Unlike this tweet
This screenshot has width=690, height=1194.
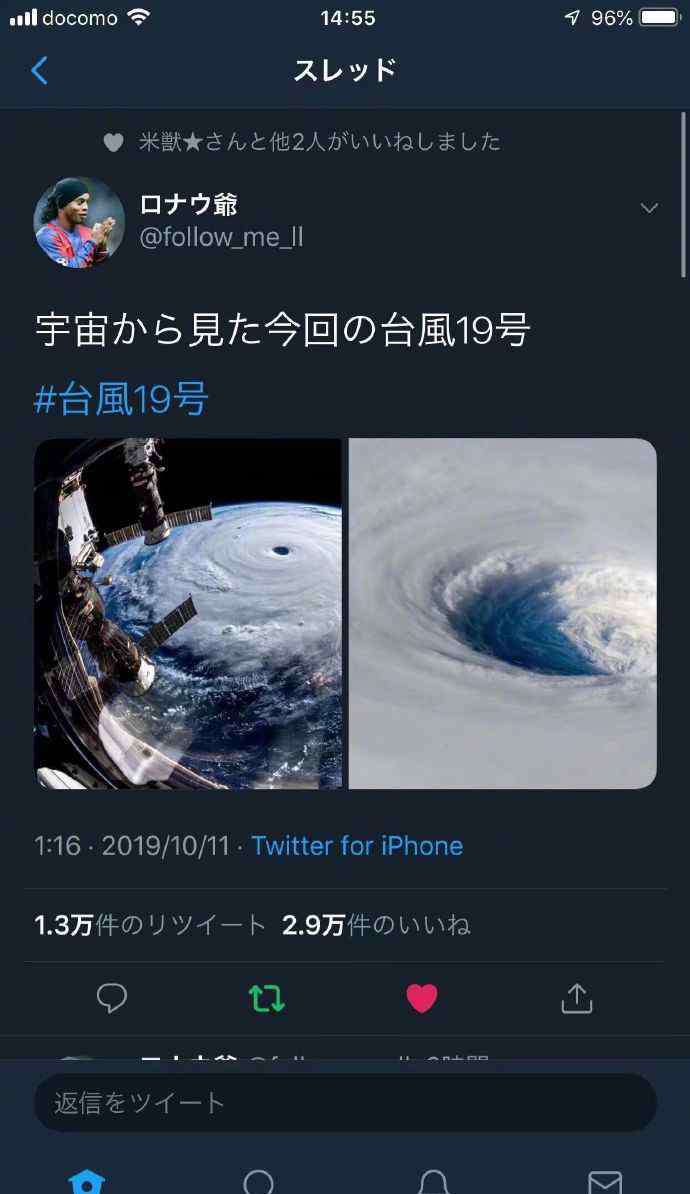(x=422, y=998)
